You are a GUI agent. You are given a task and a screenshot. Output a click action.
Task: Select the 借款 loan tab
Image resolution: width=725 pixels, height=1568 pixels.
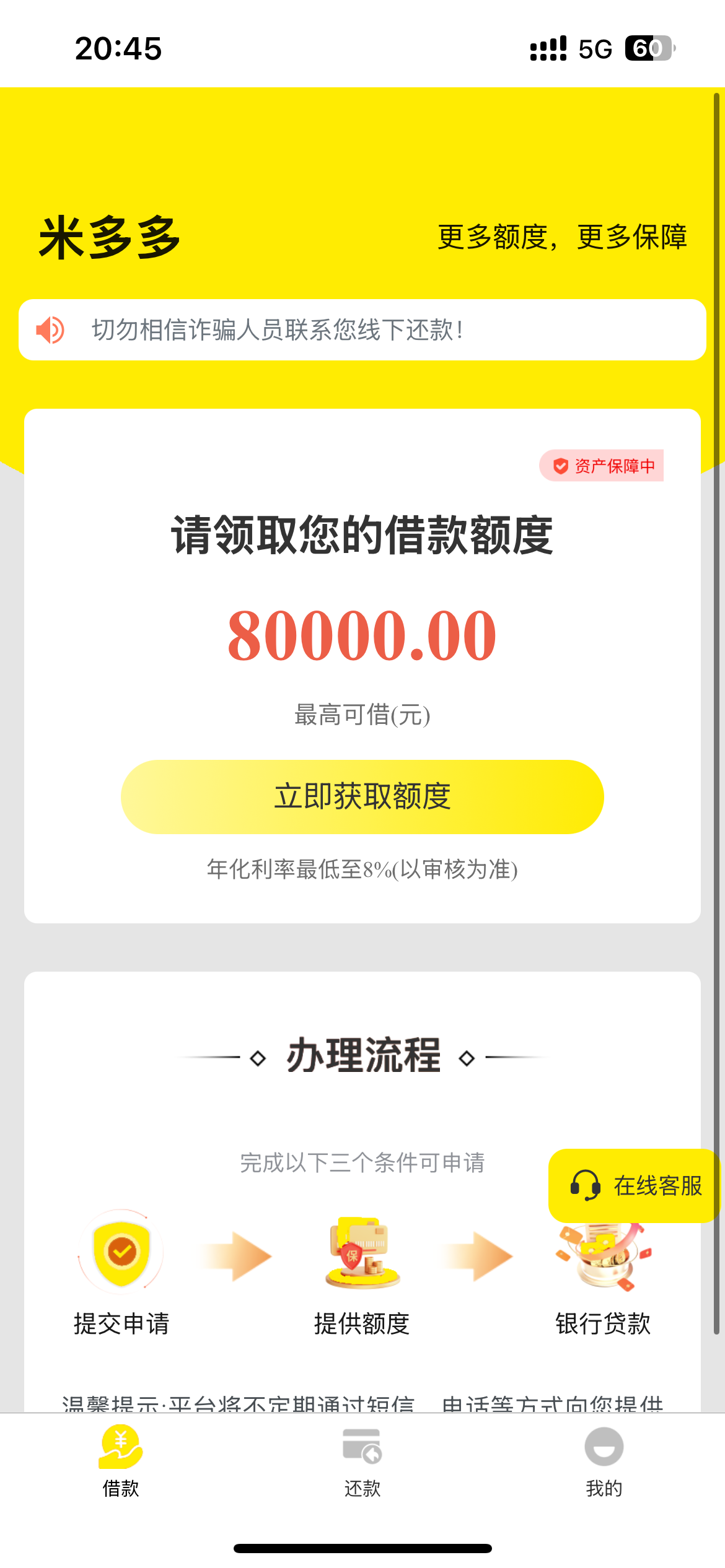pos(121,1461)
